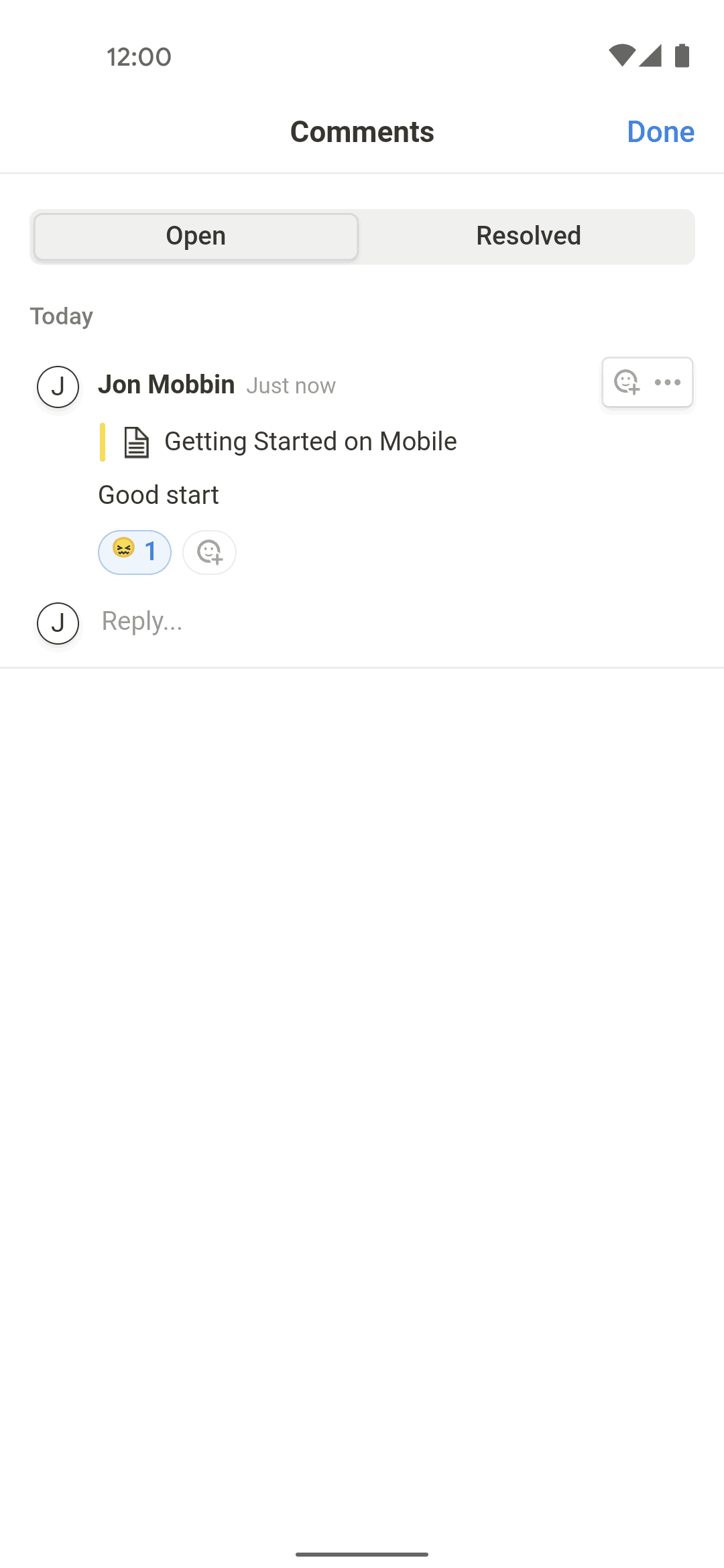Tap Done to close Comments
The image size is (724, 1568).
(x=660, y=132)
